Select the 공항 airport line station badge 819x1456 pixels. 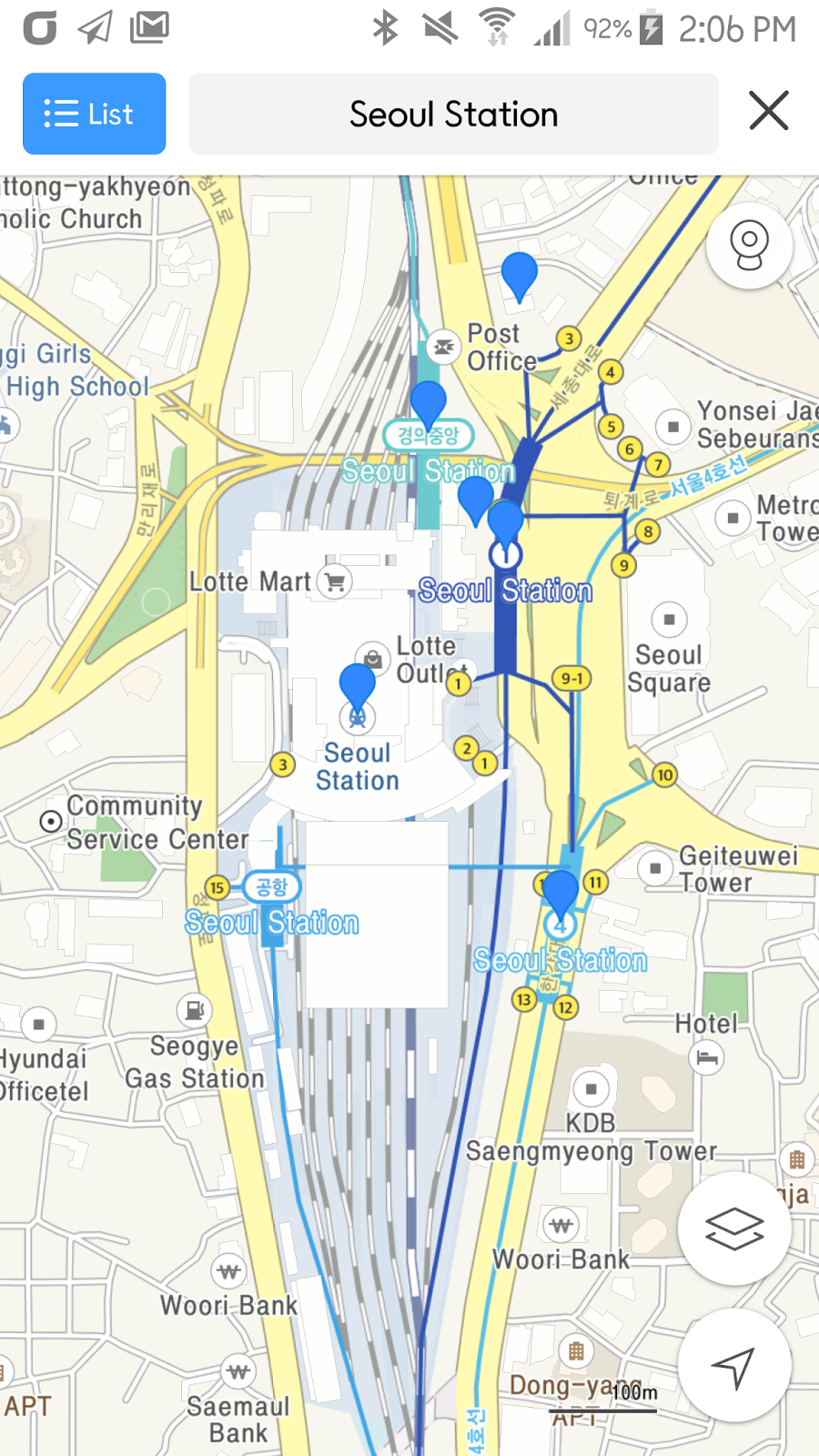pos(272,887)
